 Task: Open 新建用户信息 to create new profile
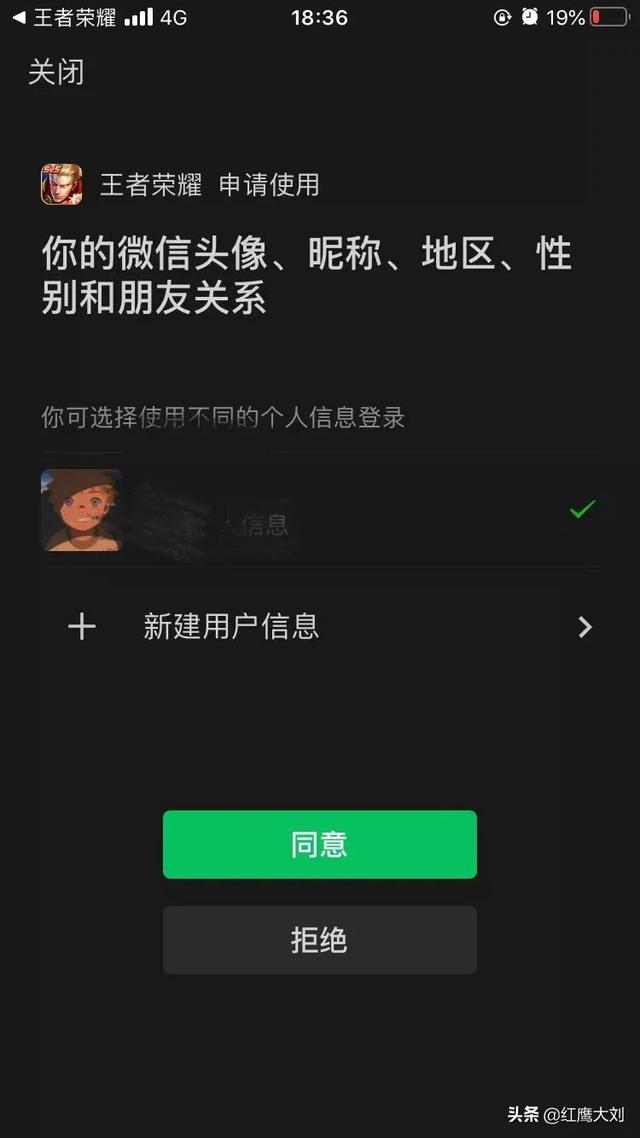click(320, 626)
